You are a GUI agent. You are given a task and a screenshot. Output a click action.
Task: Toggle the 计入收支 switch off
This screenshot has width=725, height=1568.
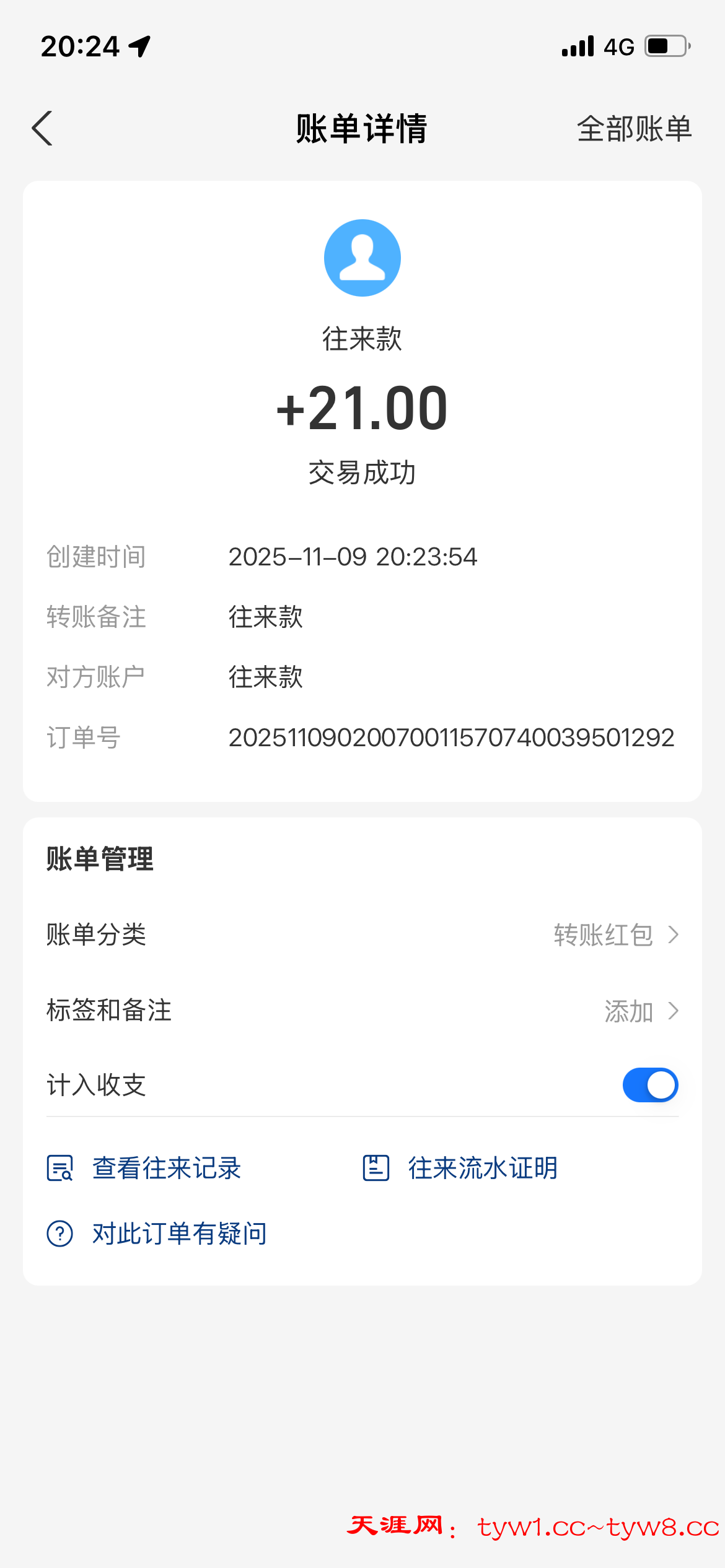650,1085
